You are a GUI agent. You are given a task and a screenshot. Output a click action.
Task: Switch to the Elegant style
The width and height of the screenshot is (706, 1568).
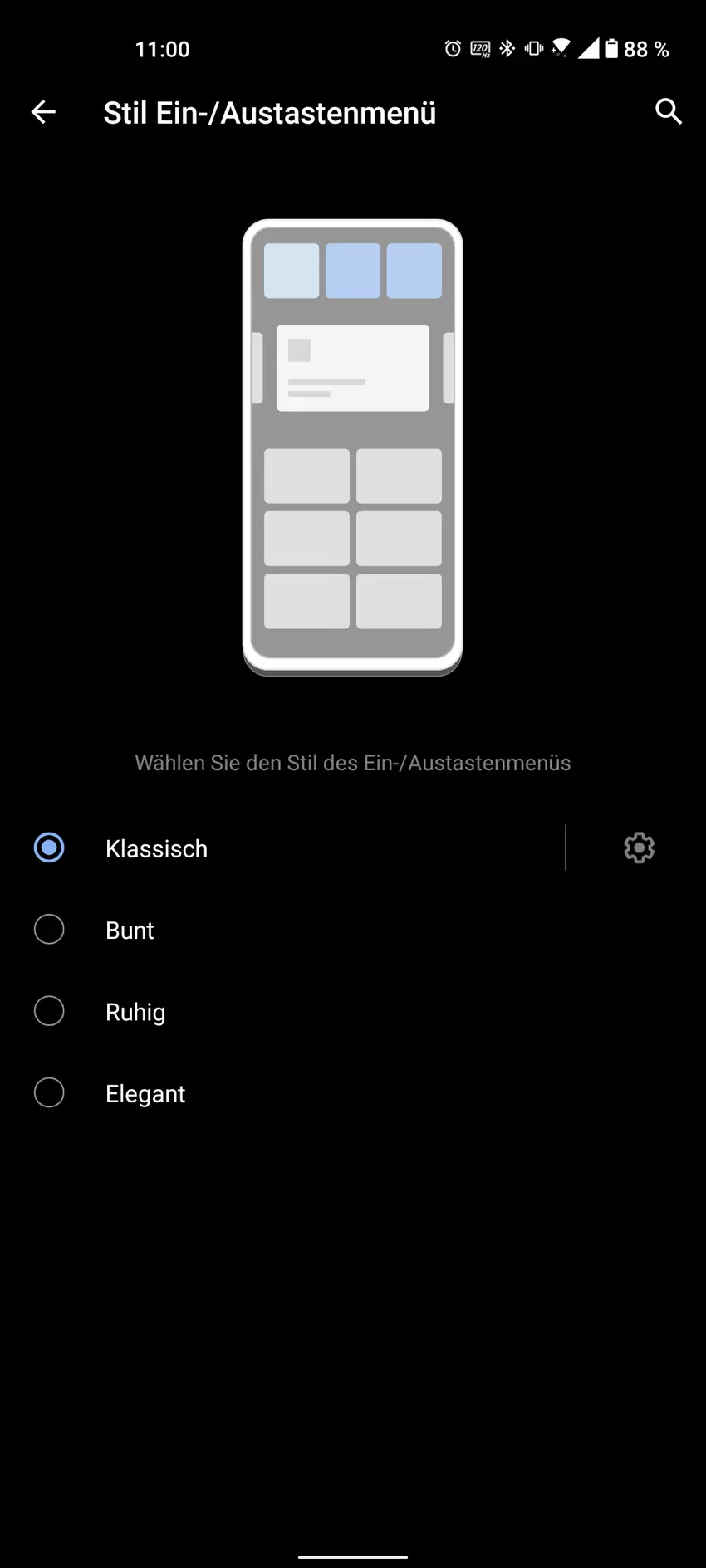pos(145,1093)
